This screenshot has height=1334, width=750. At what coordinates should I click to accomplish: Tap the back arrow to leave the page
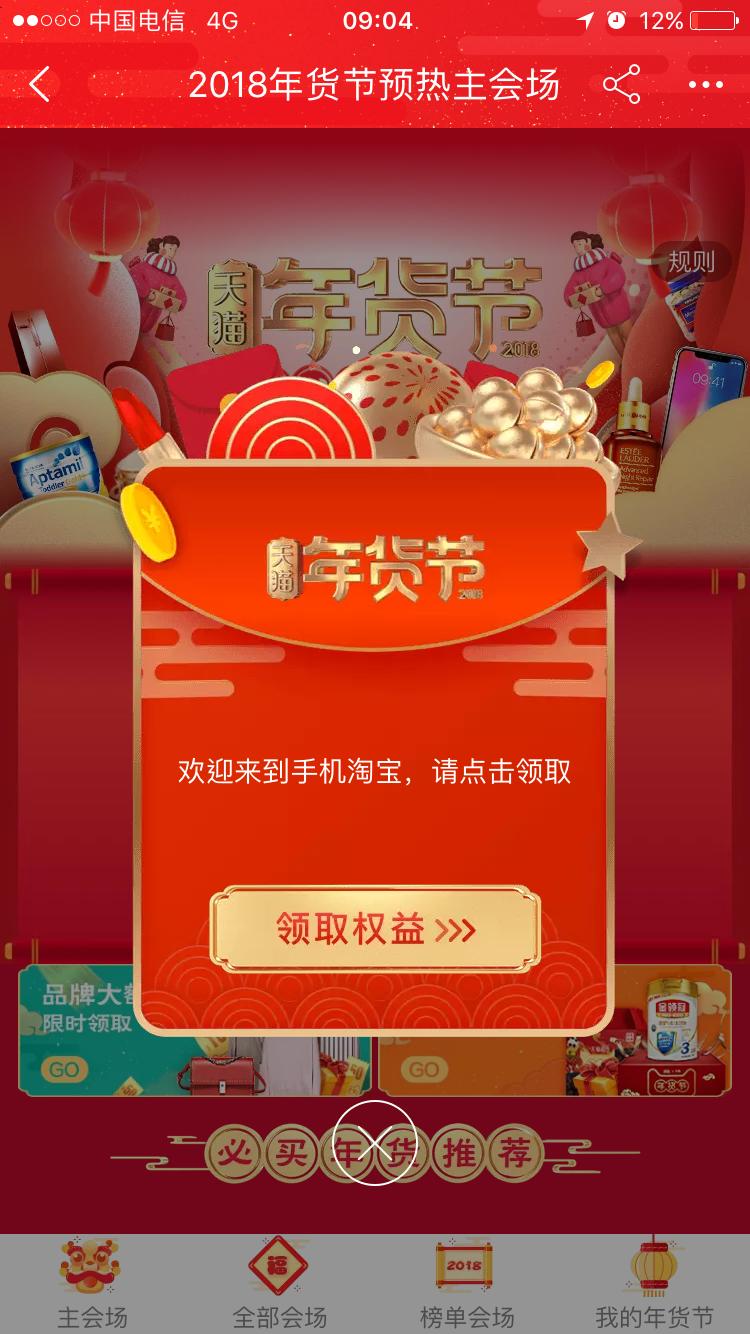tap(40, 87)
